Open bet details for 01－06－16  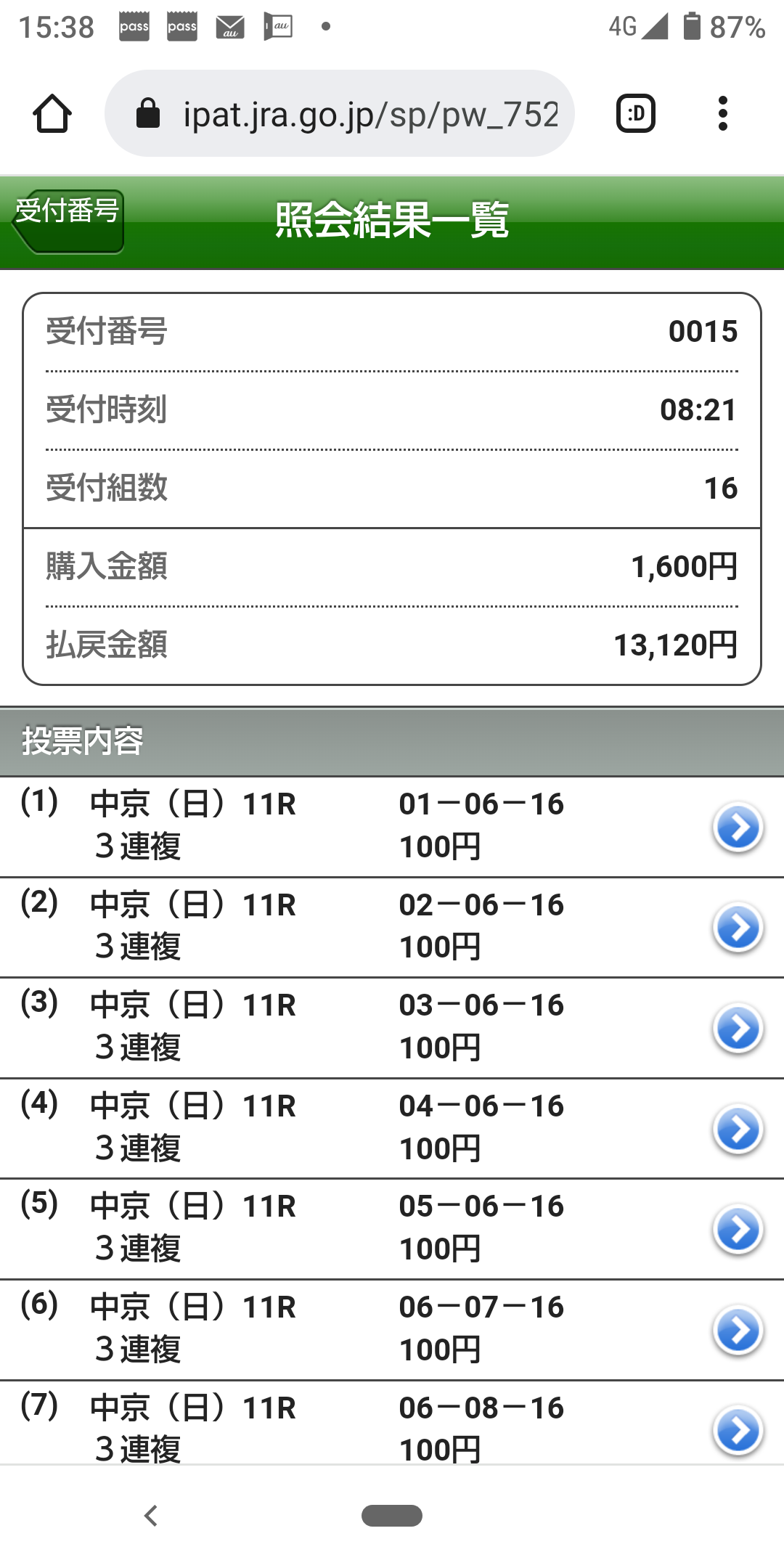click(x=738, y=827)
